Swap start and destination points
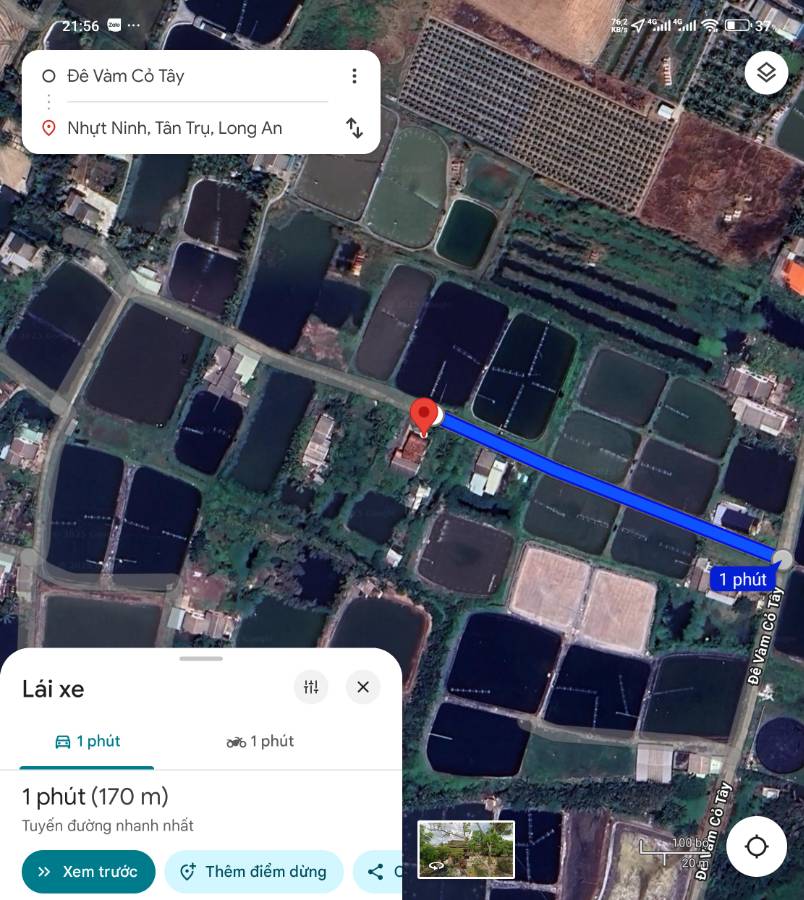This screenshot has width=804, height=900. tap(354, 128)
